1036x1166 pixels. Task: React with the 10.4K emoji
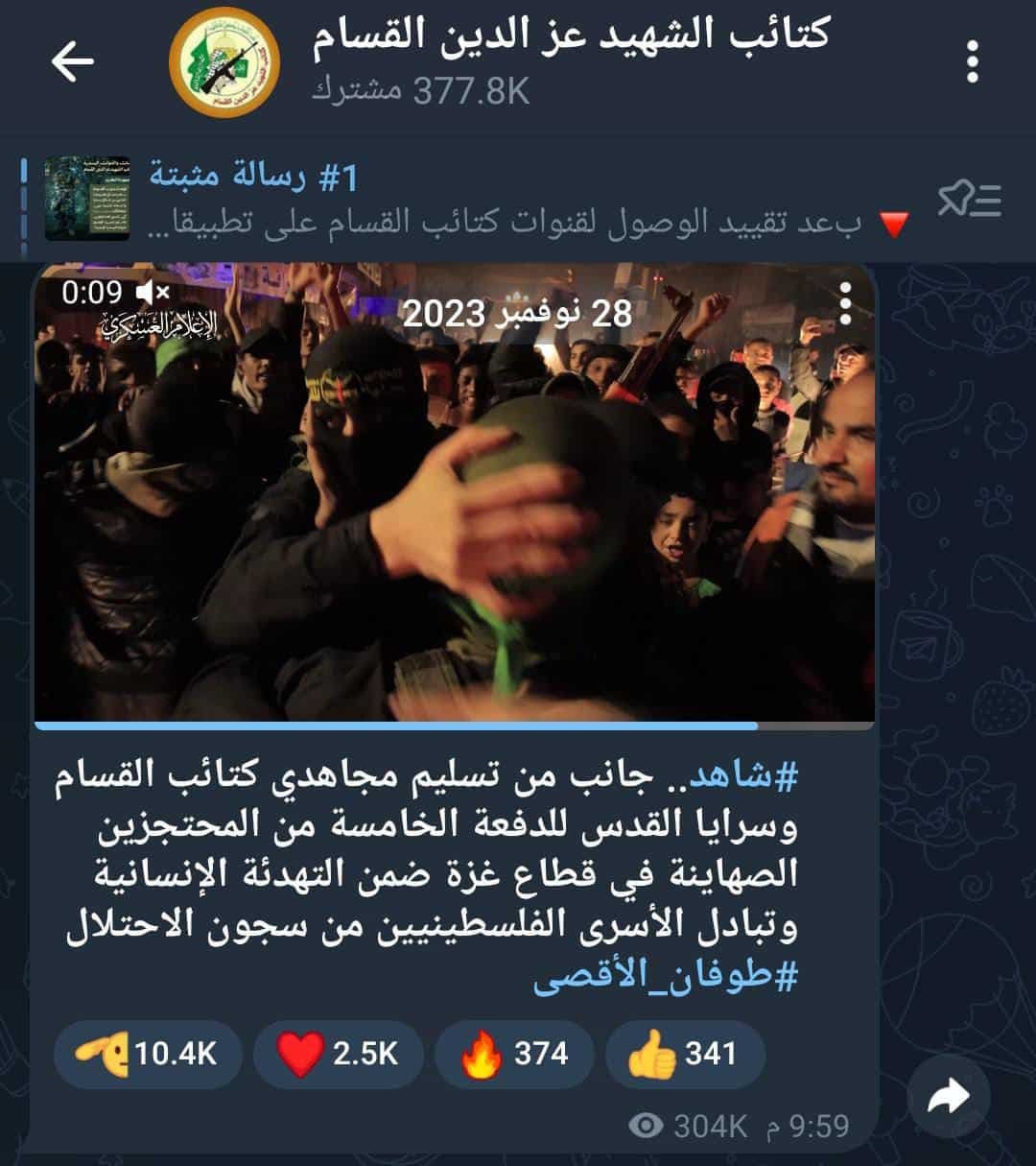[x=147, y=1054]
